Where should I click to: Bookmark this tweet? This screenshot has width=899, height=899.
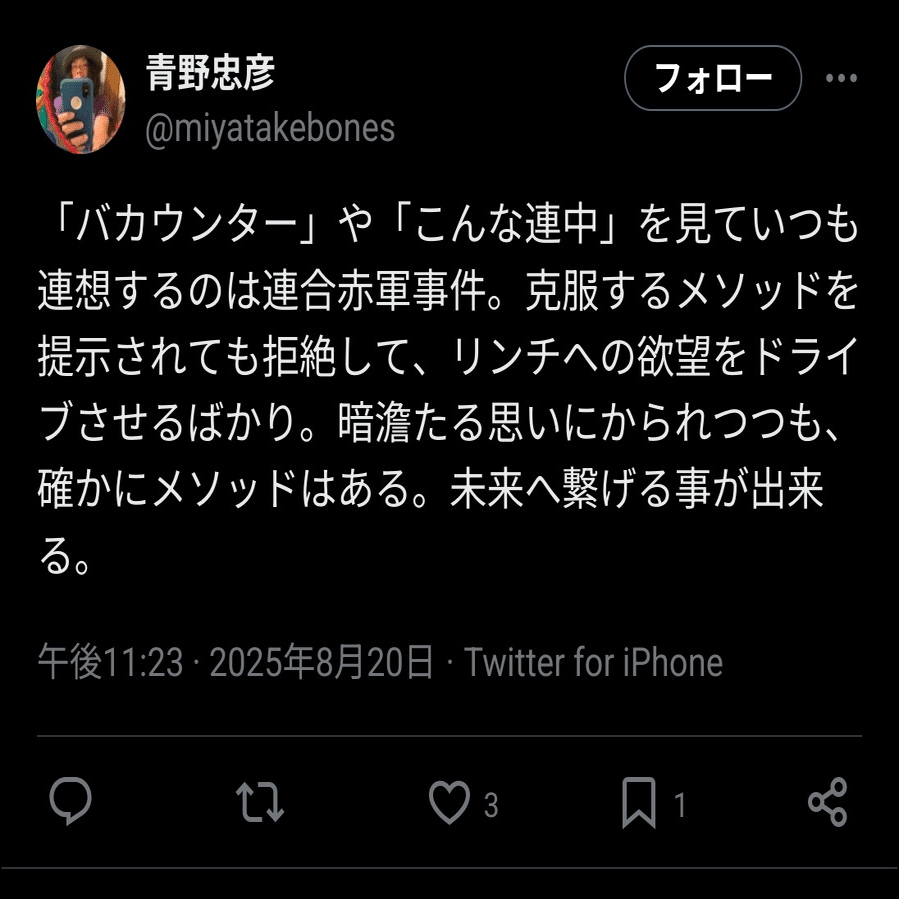639,802
